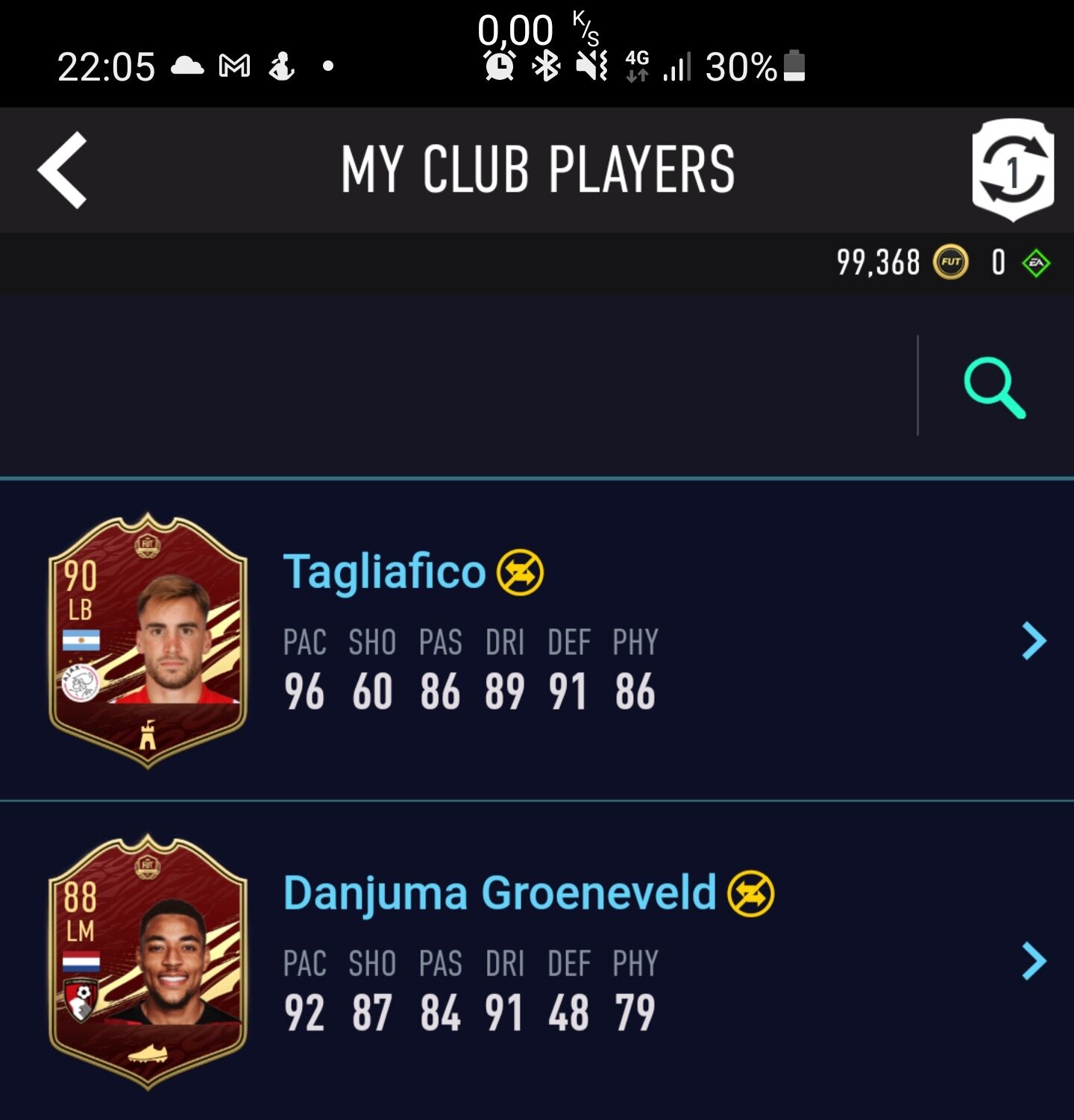Open the transfer list shield icon
Screen dimensions: 1074x1120
(x=1013, y=169)
